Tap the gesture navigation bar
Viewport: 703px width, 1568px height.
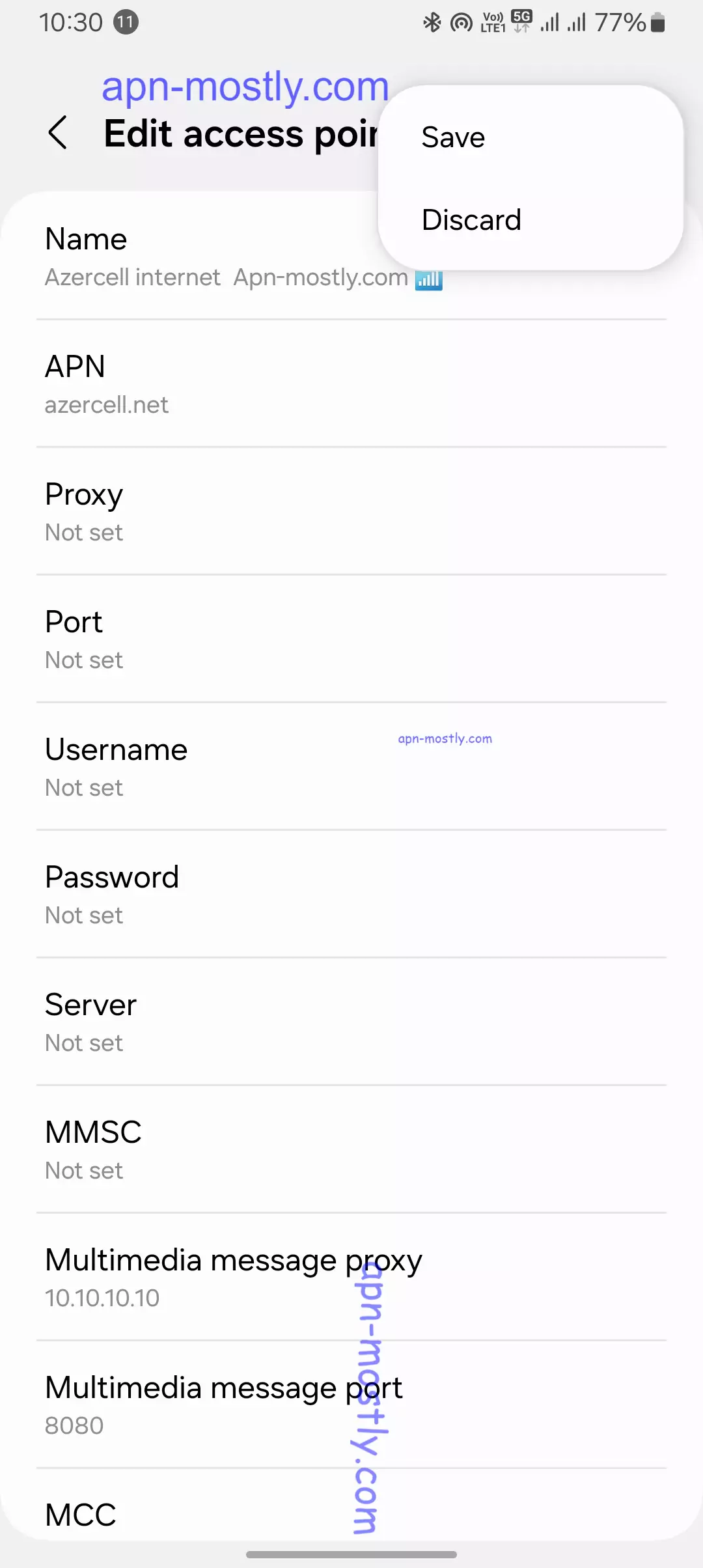click(351, 1555)
